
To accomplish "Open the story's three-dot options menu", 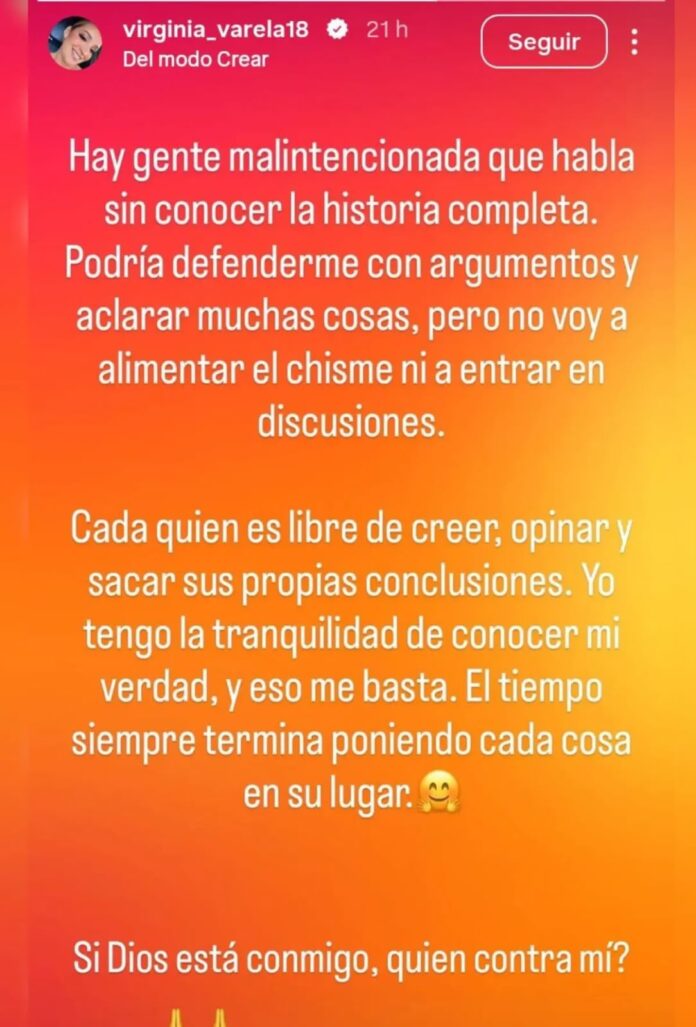I will [634, 43].
